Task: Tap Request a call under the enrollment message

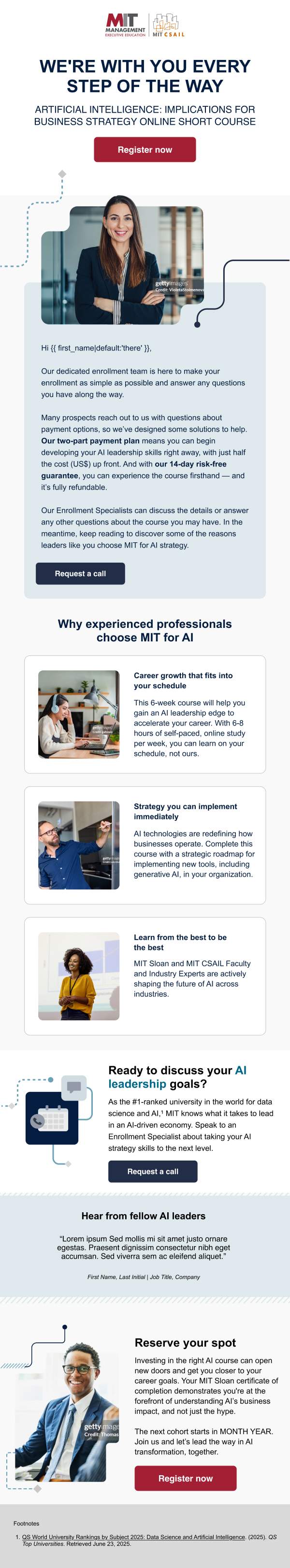Action: [x=80, y=573]
